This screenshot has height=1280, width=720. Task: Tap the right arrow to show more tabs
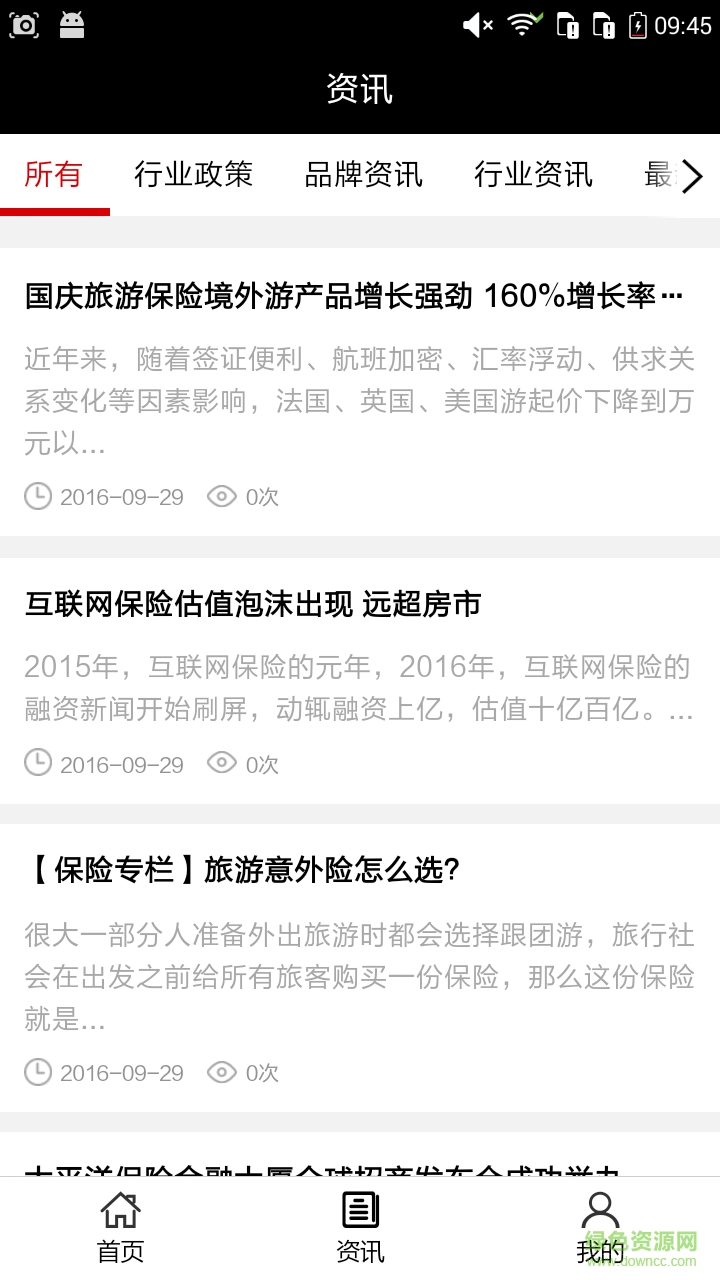[x=693, y=177]
